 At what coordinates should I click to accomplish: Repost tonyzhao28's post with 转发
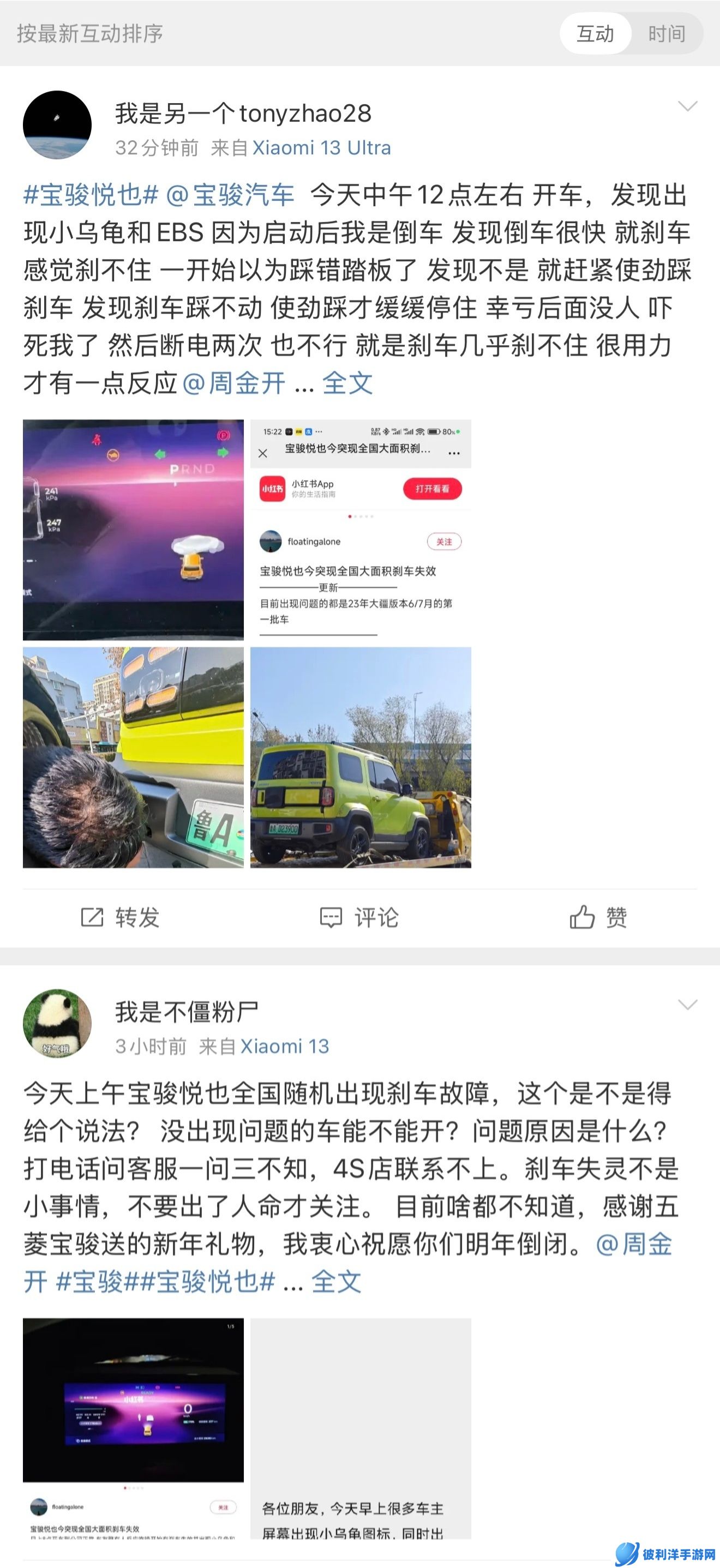[121, 917]
